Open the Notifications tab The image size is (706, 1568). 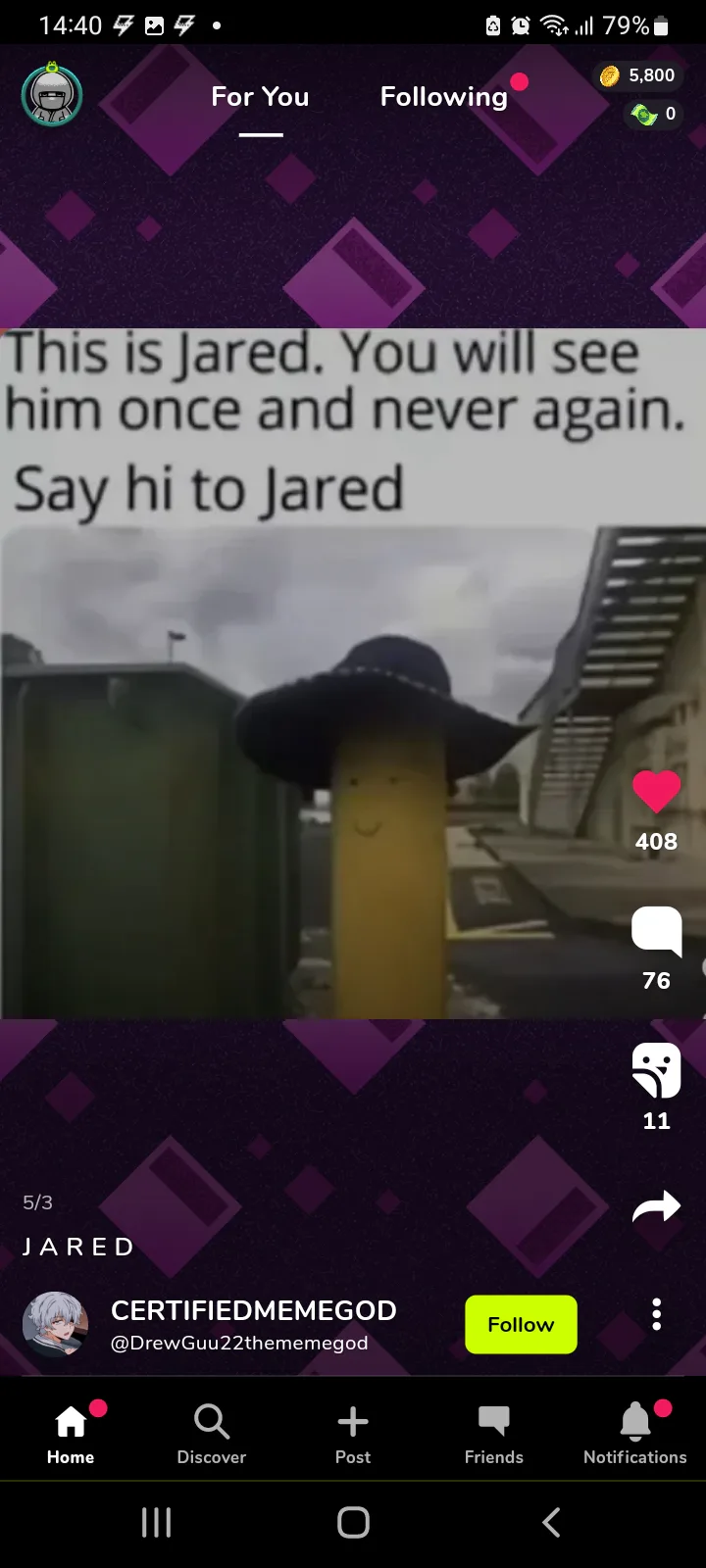635,1433
